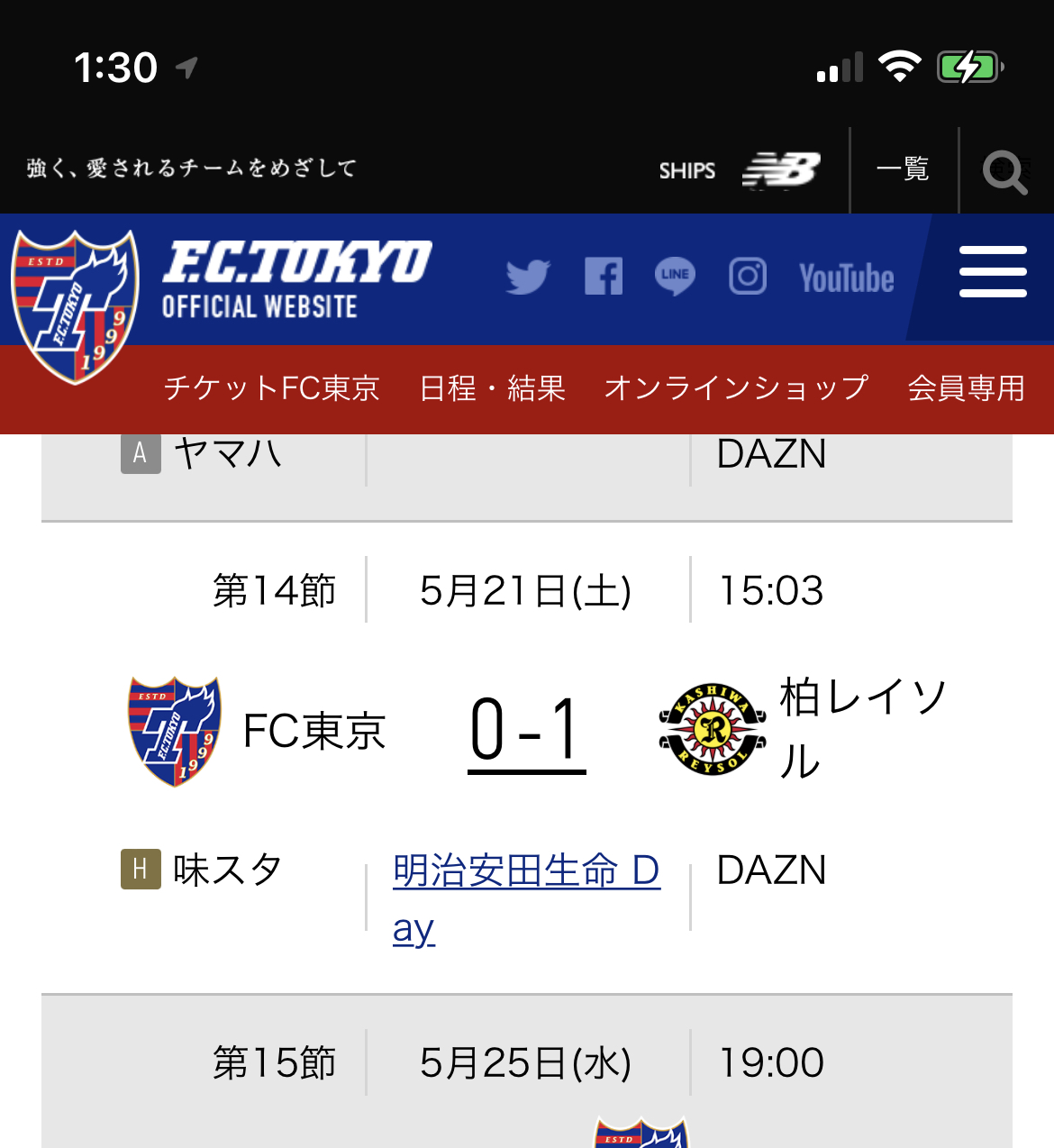The height and width of the screenshot is (1148, 1054).
Task: Switch to 日程・結果 schedule and results
Action: [x=493, y=388]
